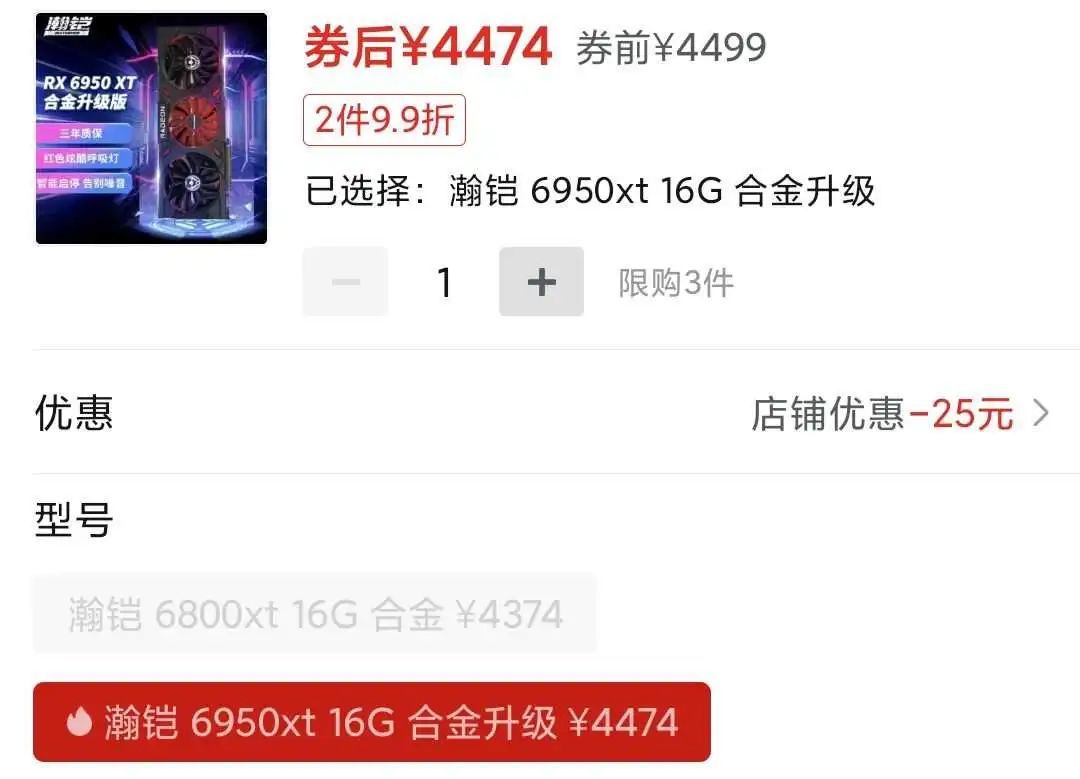Decrease quantity with the minus button
1080x779 pixels.
pos(346,283)
